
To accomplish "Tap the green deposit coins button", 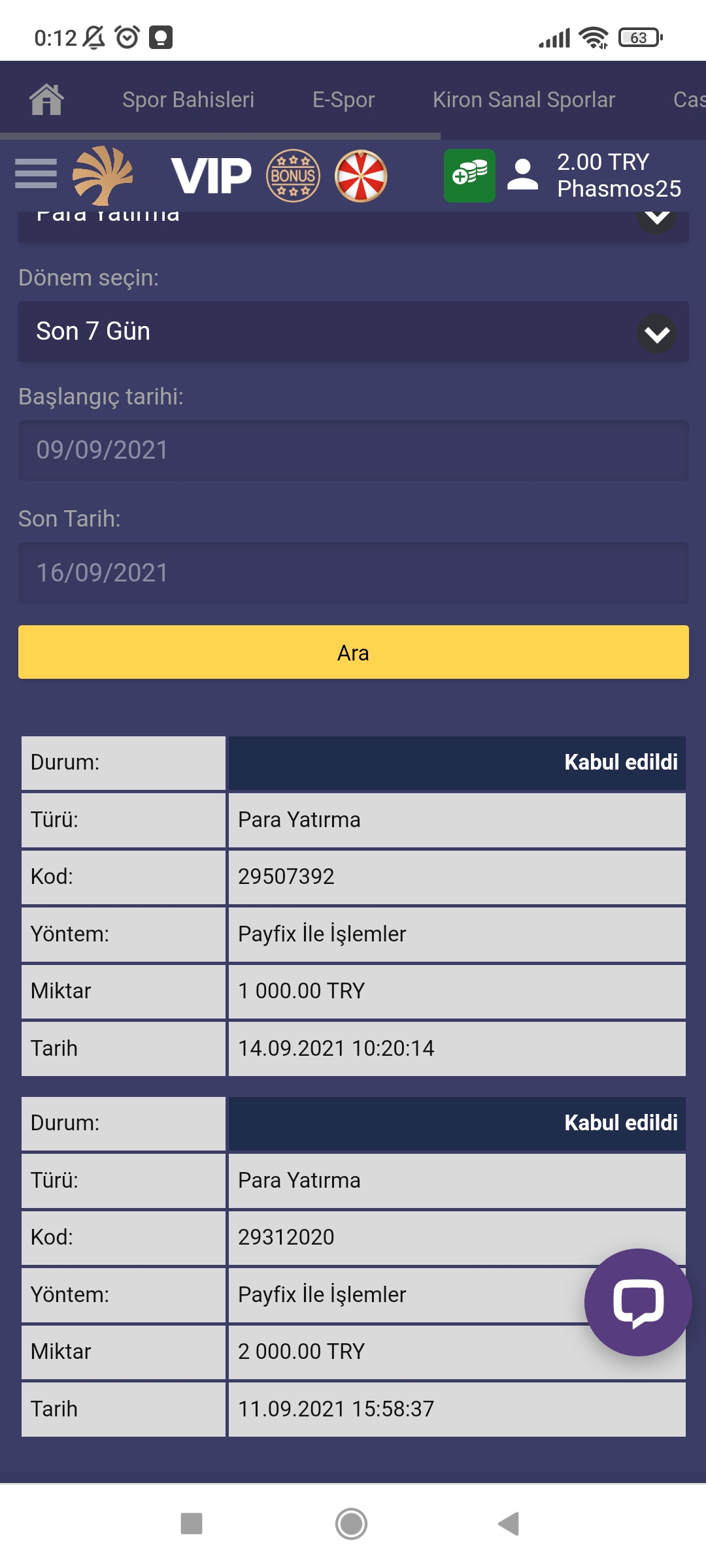I will 469,175.
